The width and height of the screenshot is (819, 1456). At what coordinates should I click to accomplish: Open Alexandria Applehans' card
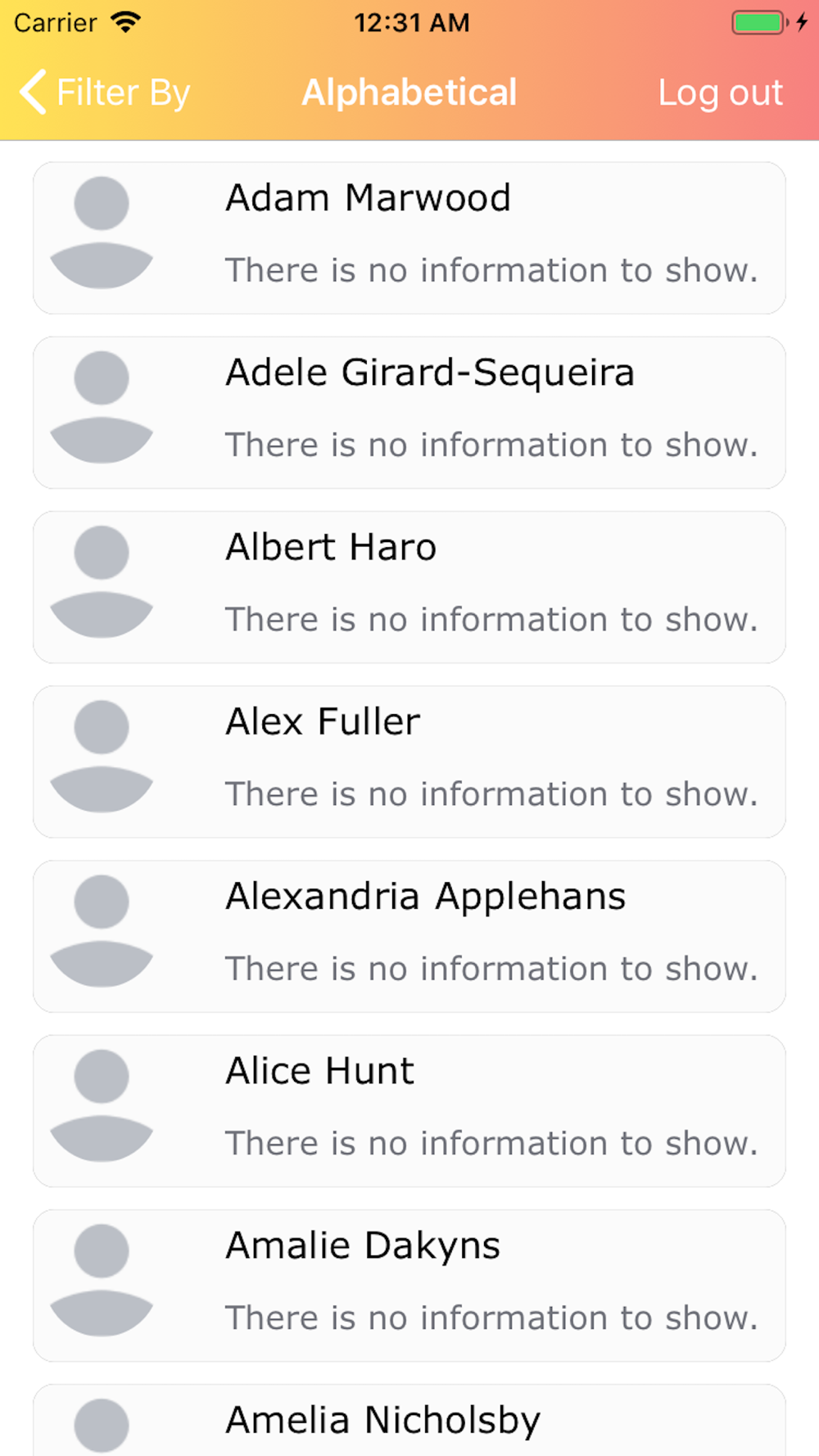click(x=409, y=935)
